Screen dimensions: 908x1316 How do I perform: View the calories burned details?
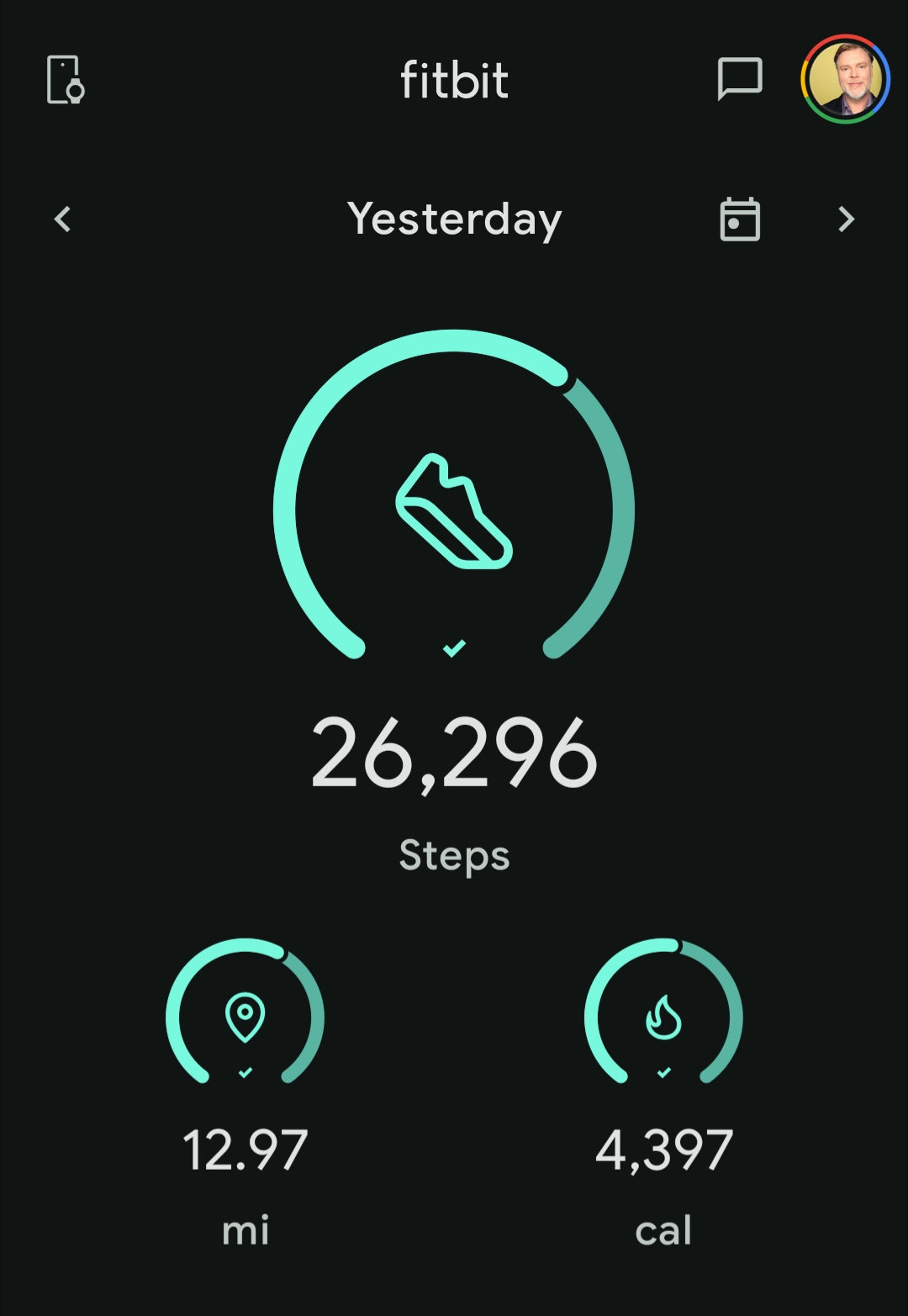(663, 1017)
